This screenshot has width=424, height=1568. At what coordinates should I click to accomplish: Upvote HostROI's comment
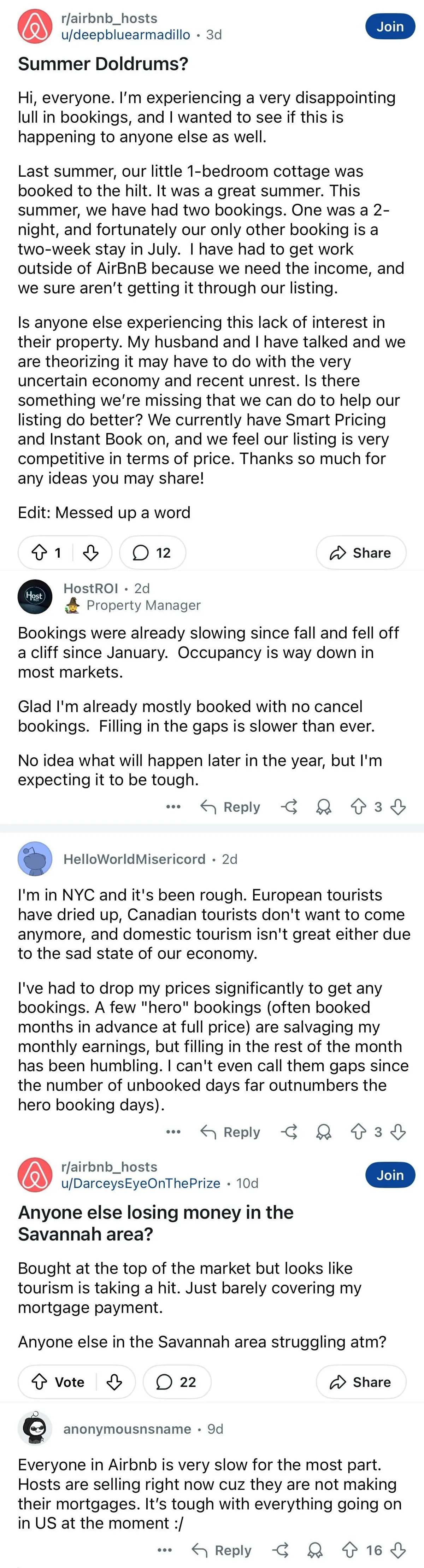358,807
